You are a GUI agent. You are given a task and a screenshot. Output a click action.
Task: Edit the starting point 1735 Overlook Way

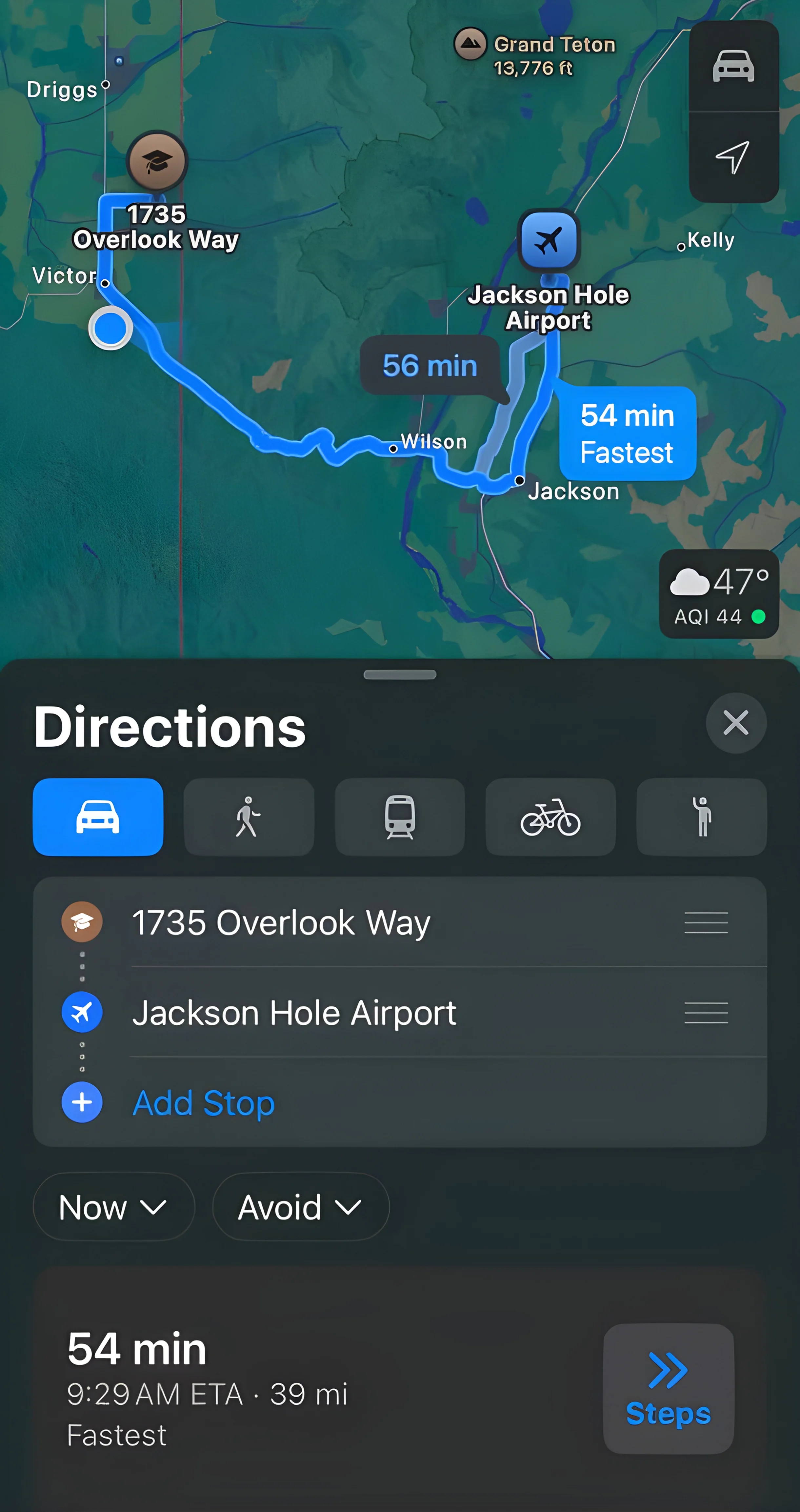click(282, 922)
